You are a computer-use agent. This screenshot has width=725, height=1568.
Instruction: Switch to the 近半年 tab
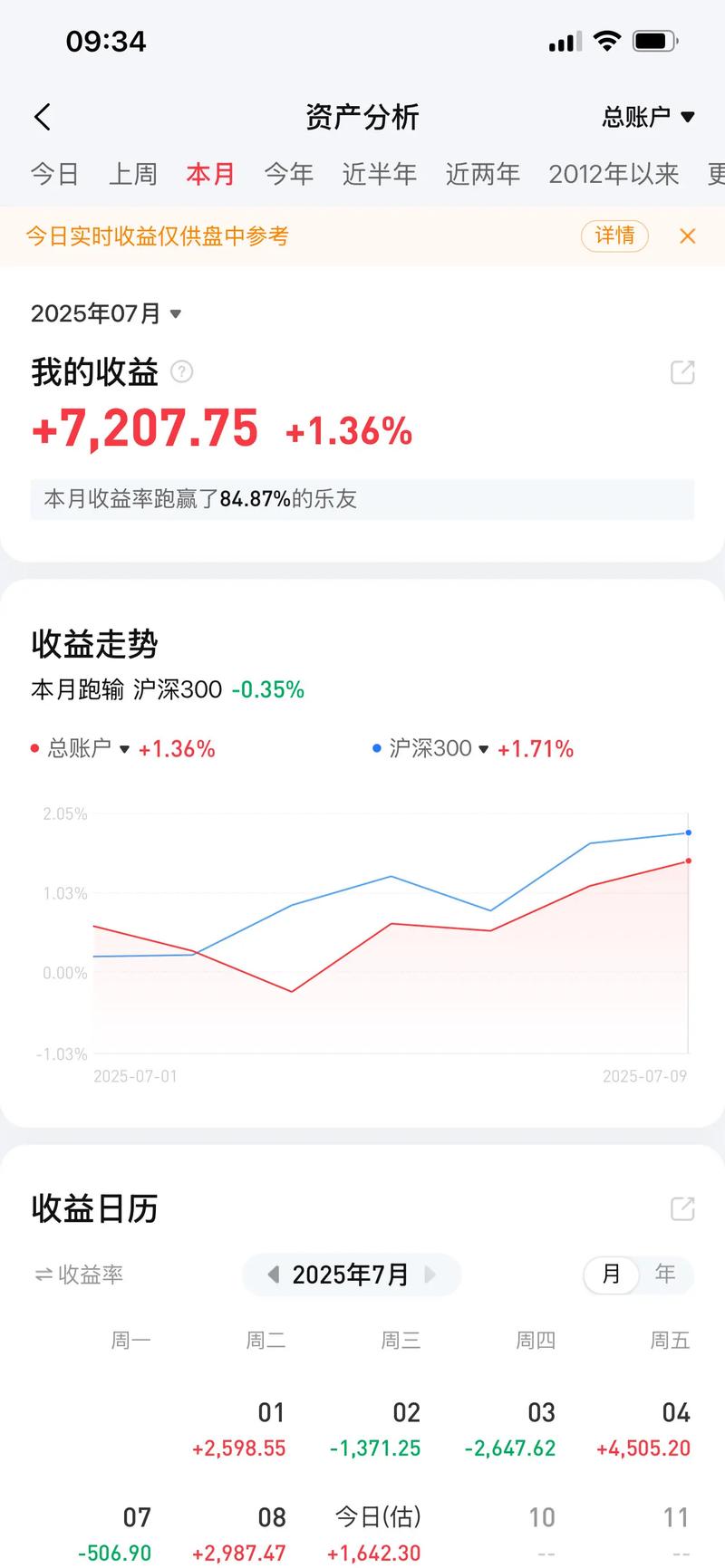tap(379, 174)
